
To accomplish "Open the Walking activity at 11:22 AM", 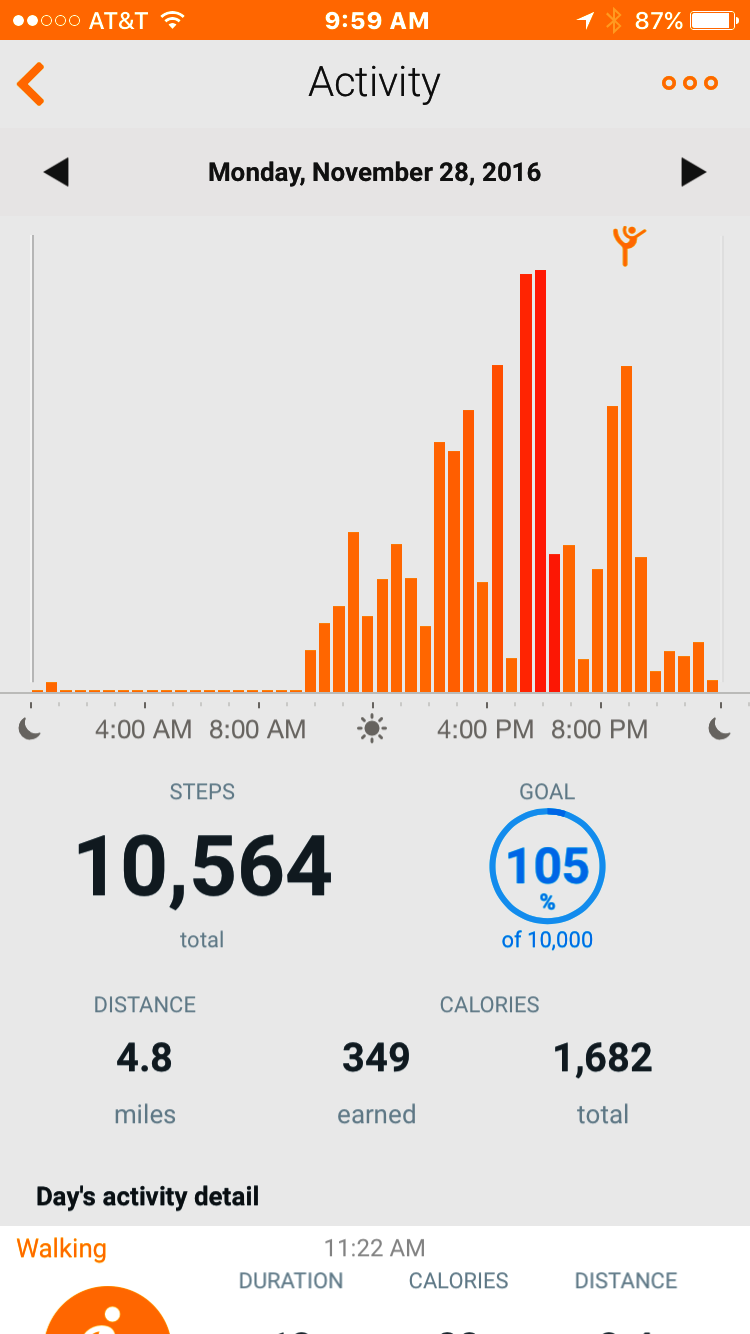I will [375, 1280].
